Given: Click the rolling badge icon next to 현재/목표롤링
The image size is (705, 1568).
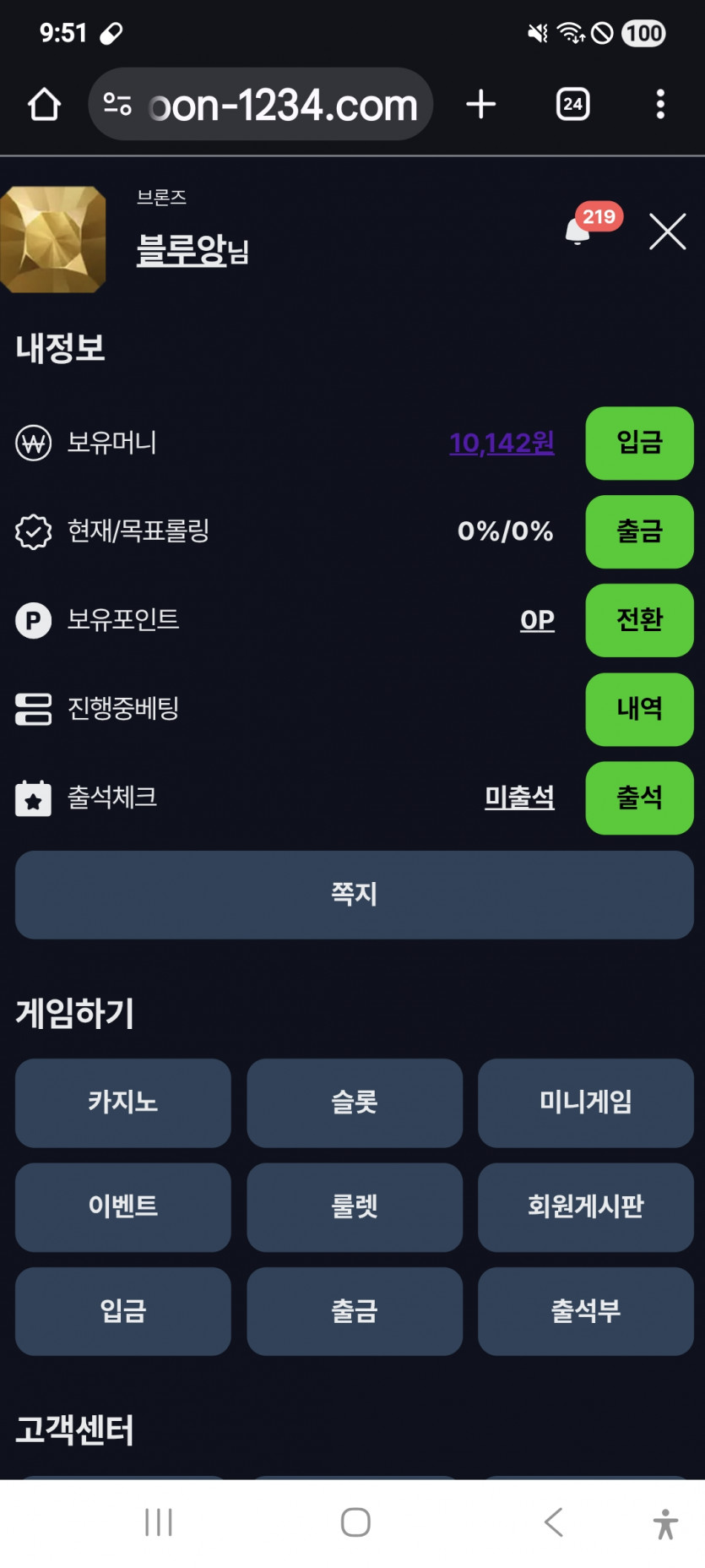Looking at the screenshot, I should tap(33, 531).
